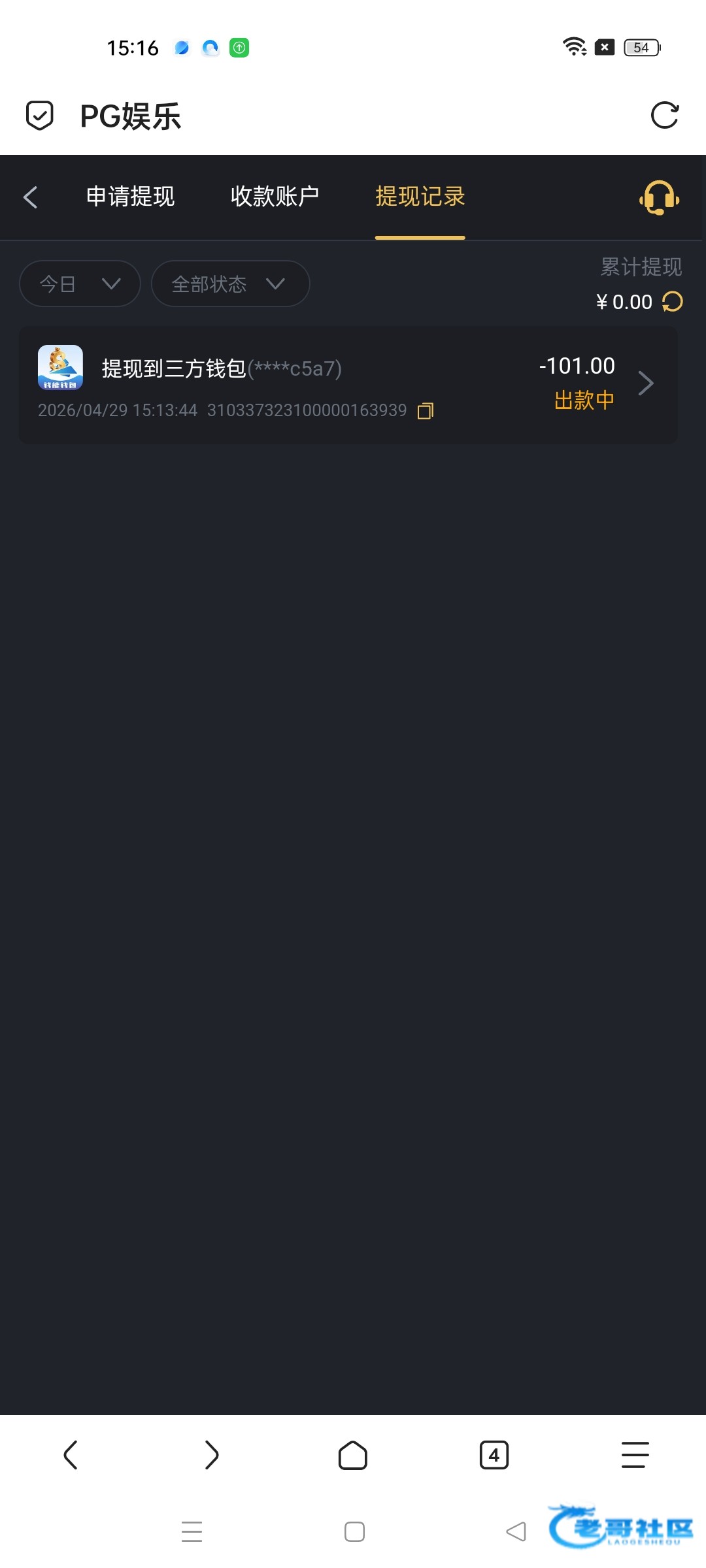This screenshot has height=1568, width=706.
Task: Expand the 今日 date filter
Action: (80, 284)
